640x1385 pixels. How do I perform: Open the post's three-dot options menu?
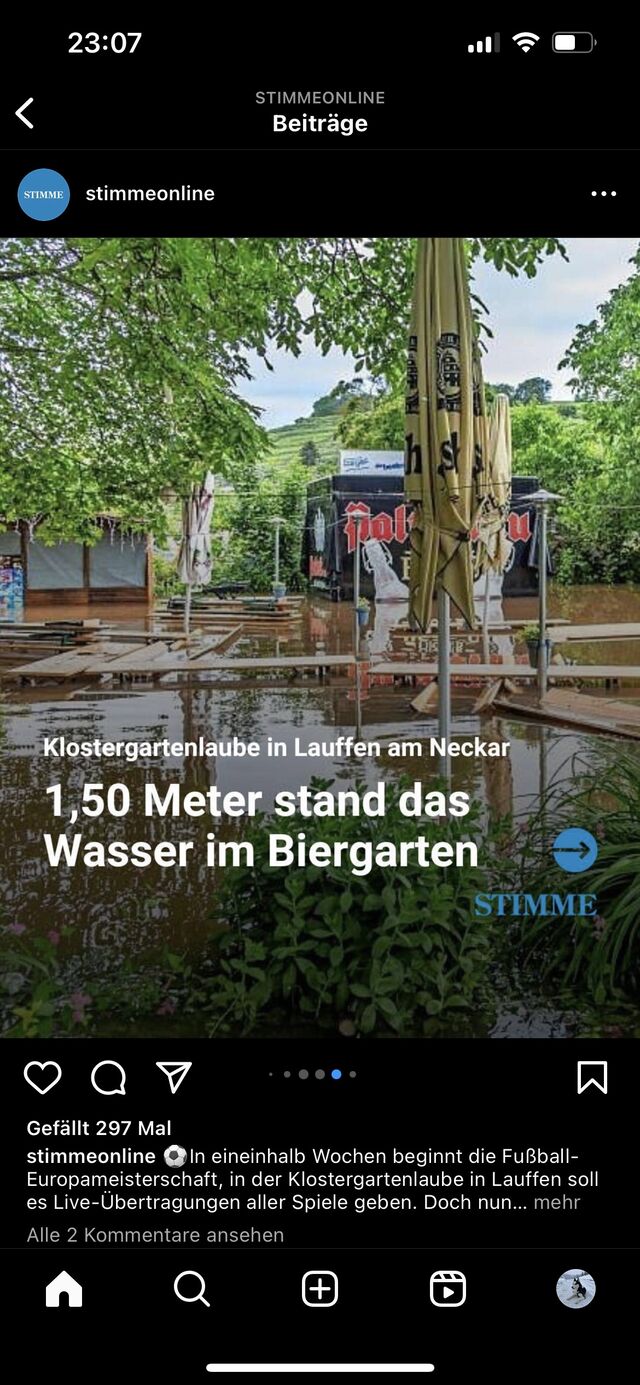pyautogui.click(x=604, y=194)
